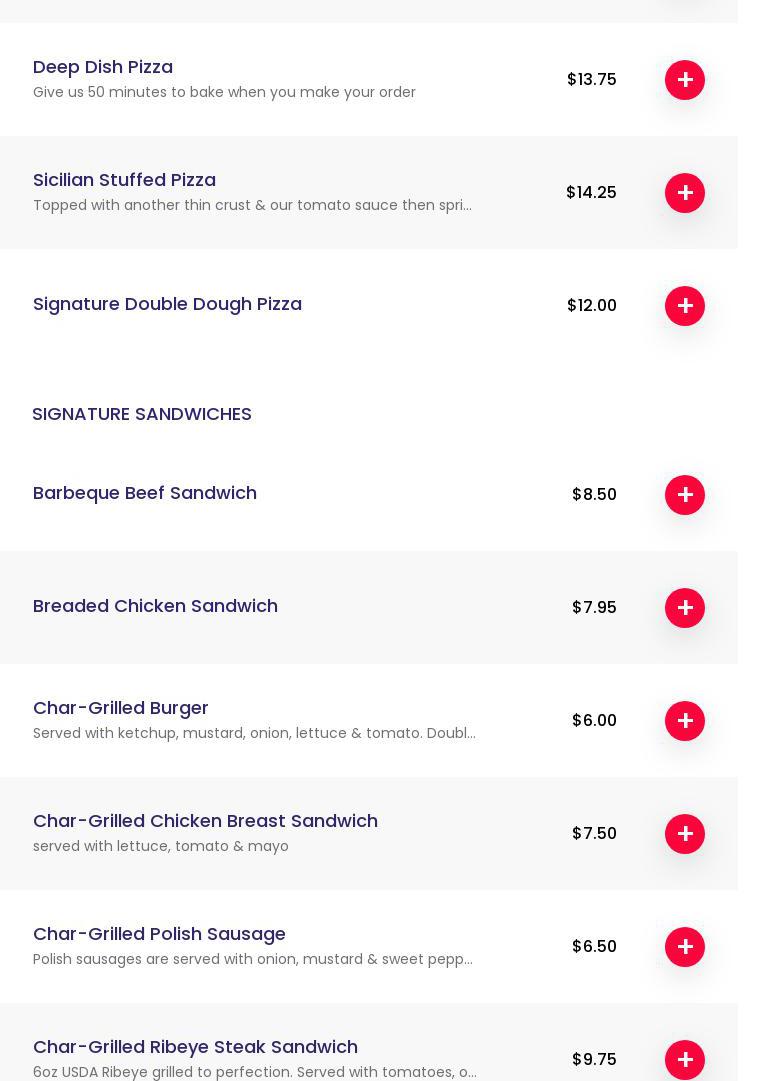Open Char-Grilled Burger details
The image size is (770, 1081).
tap(121, 708)
